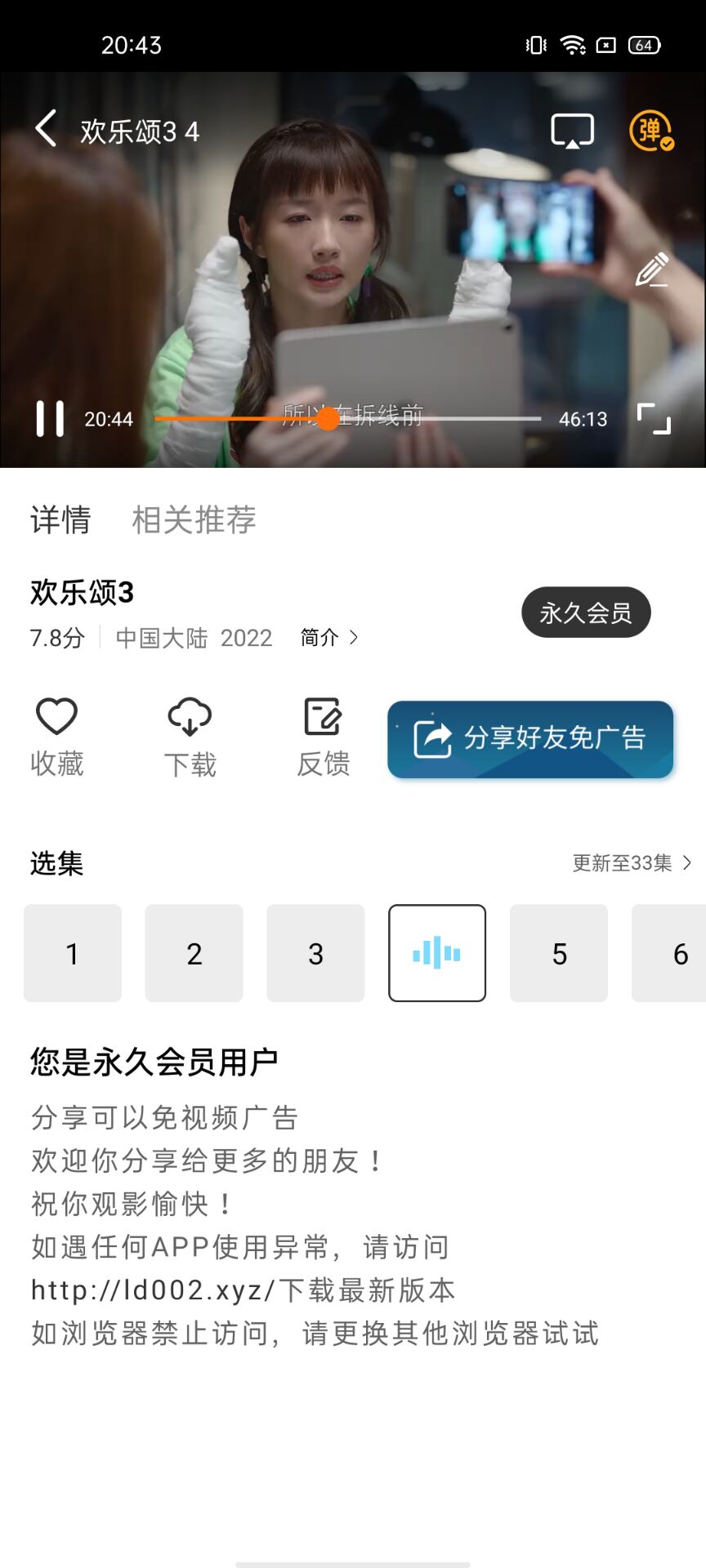Image resolution: width=706 pixels, height=1568 pixels.
Task: Select episode 3
Action: [315, 953]
